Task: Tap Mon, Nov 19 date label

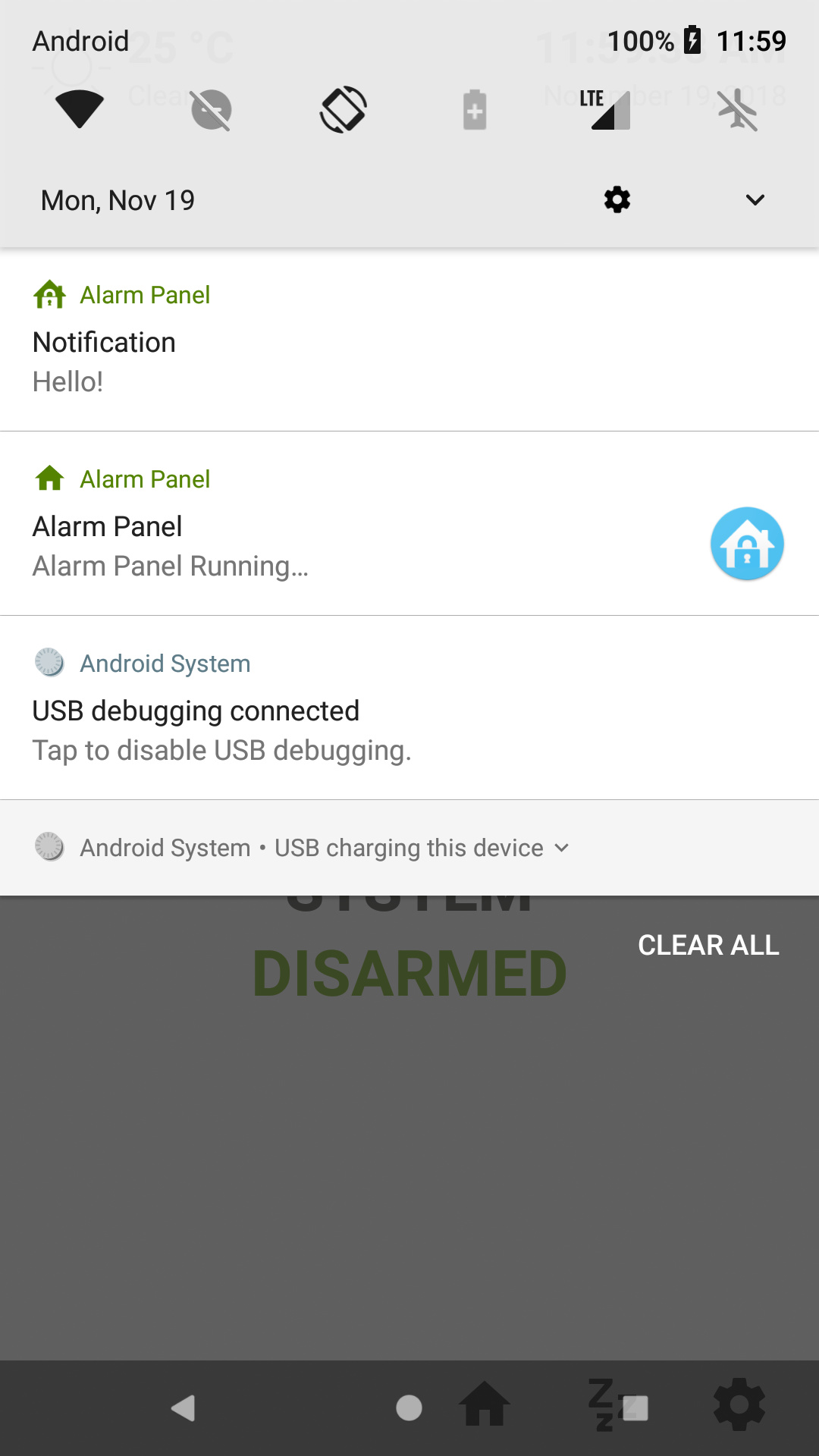Action: pos(118,199)
